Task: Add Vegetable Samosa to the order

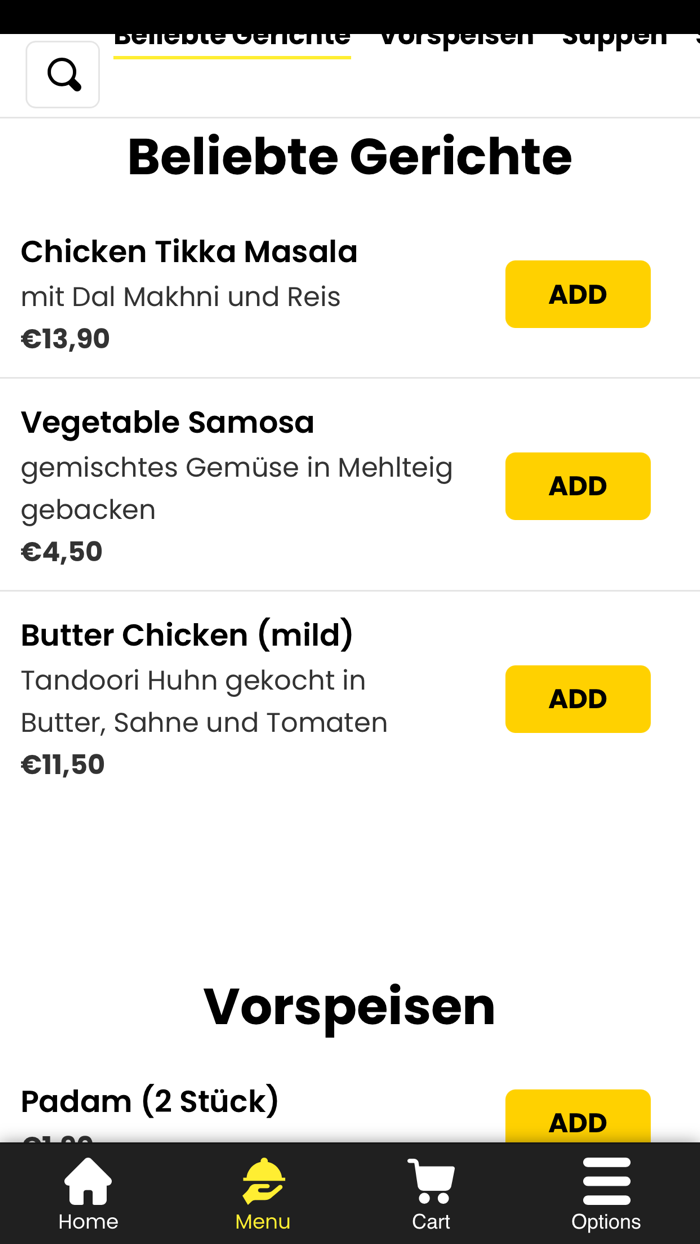Action: (x=577, y=486)
